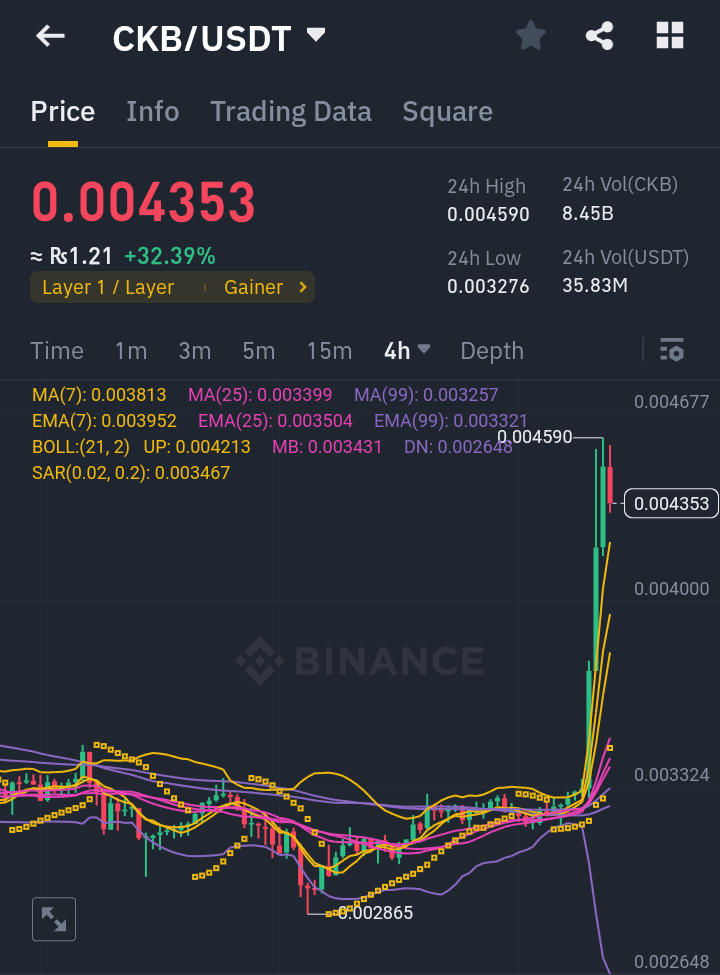Viewport: 720px width, 975px height.
Task: Switch chart to Time view
Action: click(x=57, y=351)
